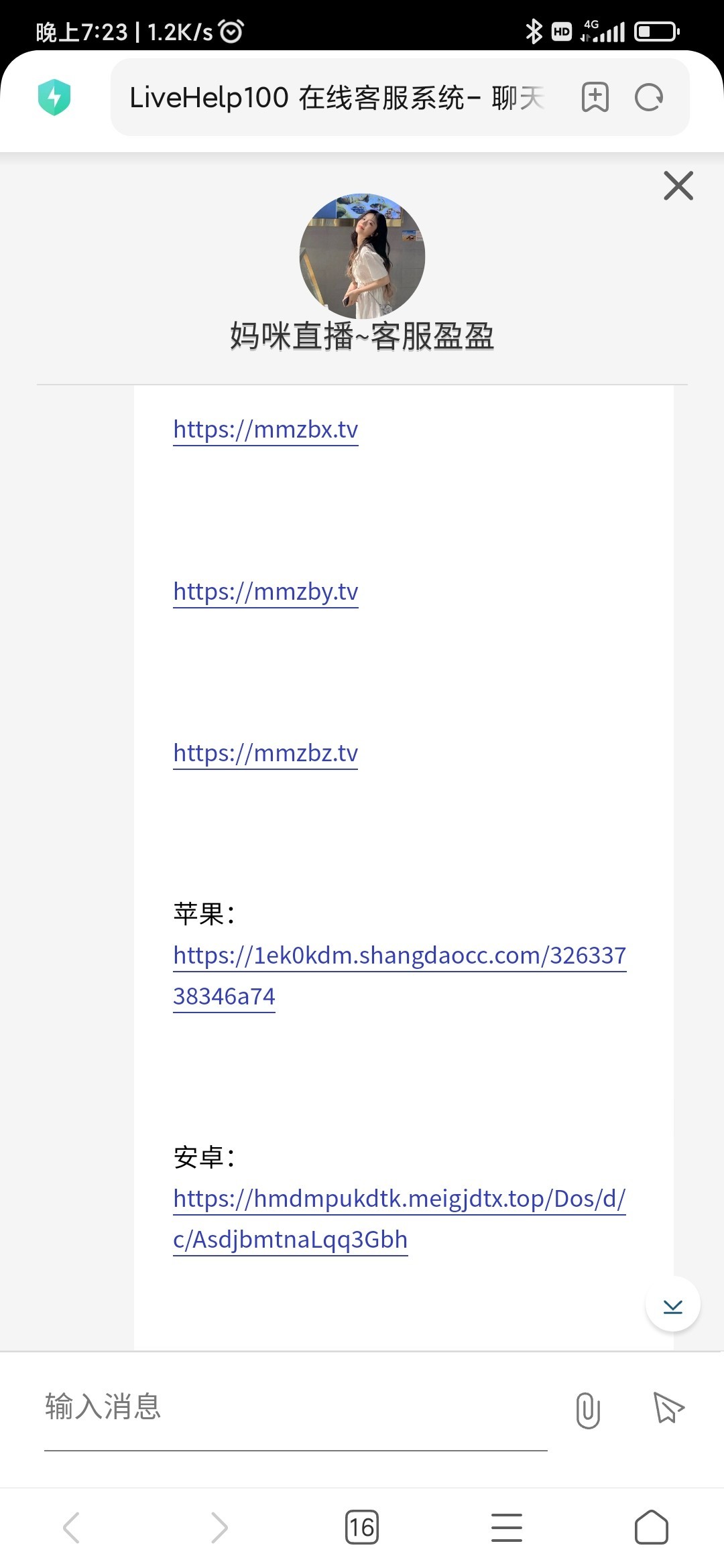
Task: Reload the current page
Action: [649, 98]
